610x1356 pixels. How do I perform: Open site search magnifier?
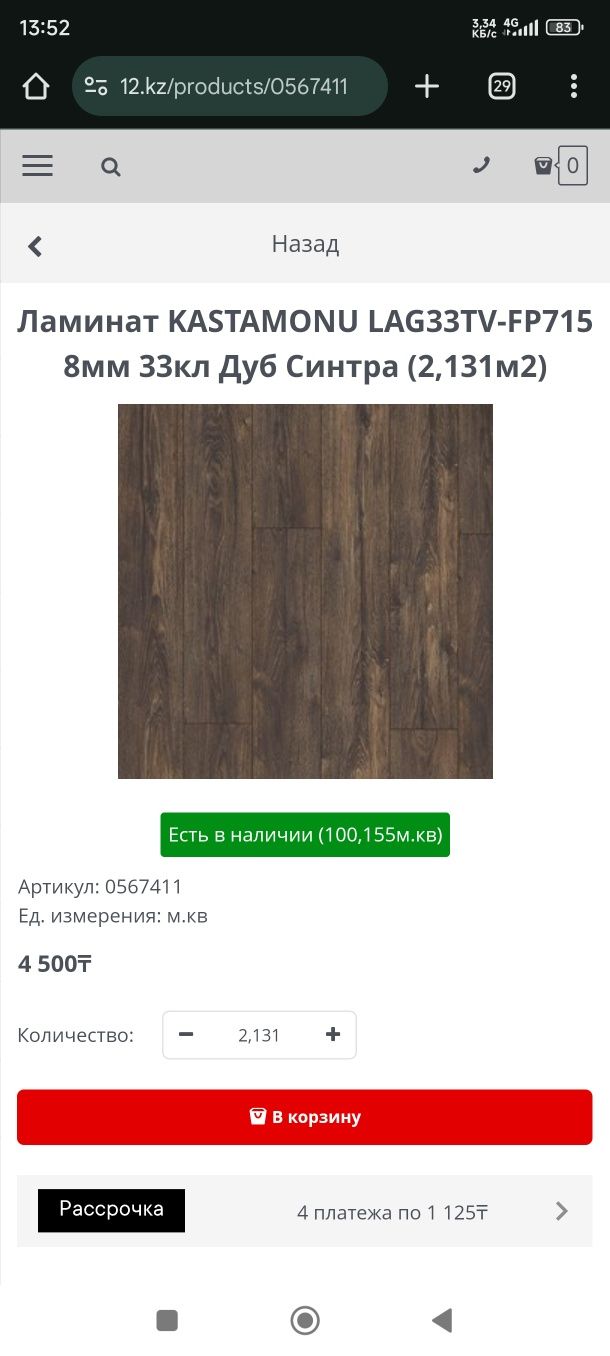tap(111, 167)
